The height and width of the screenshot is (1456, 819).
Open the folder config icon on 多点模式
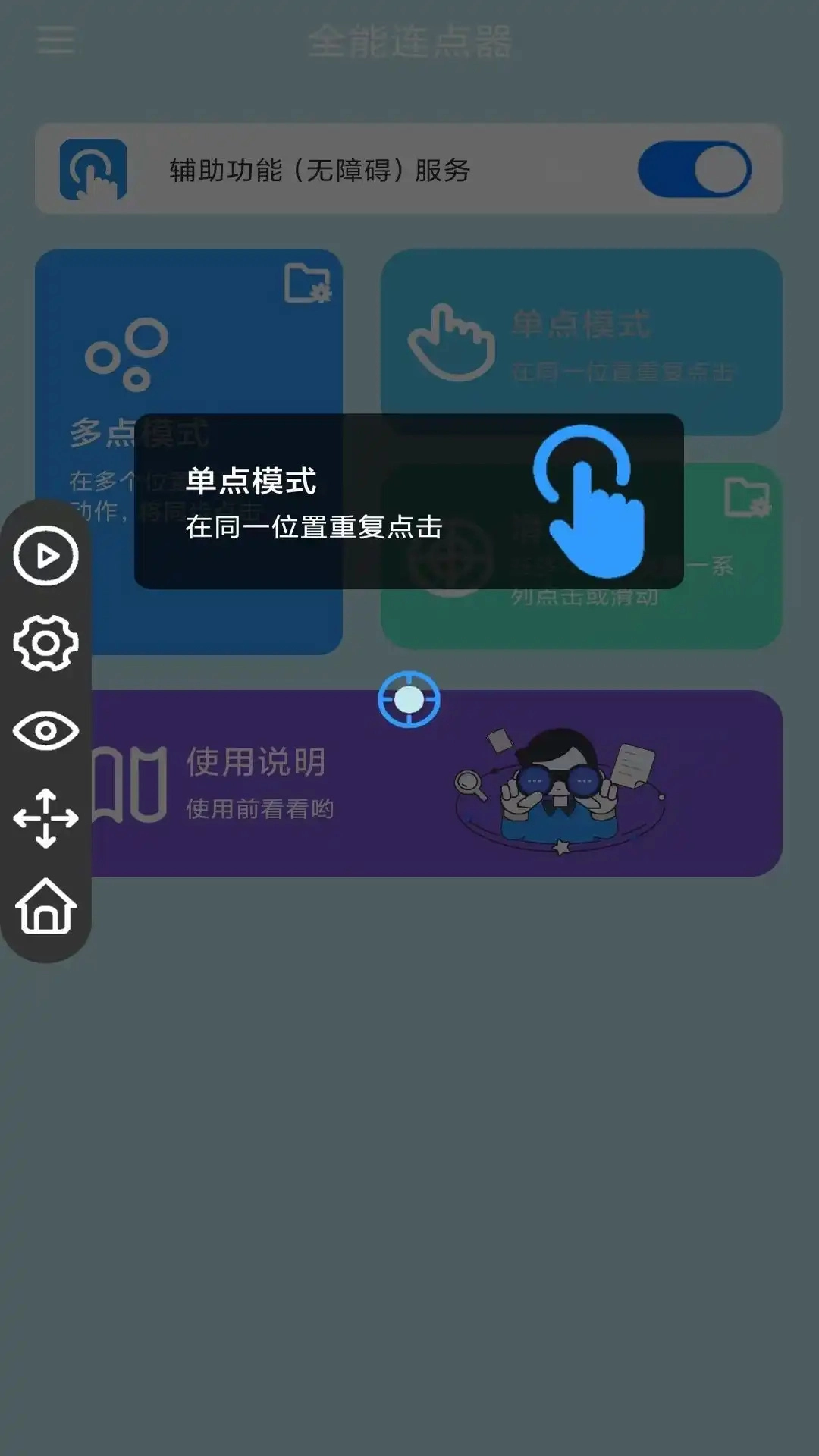[x=307, y=284]
